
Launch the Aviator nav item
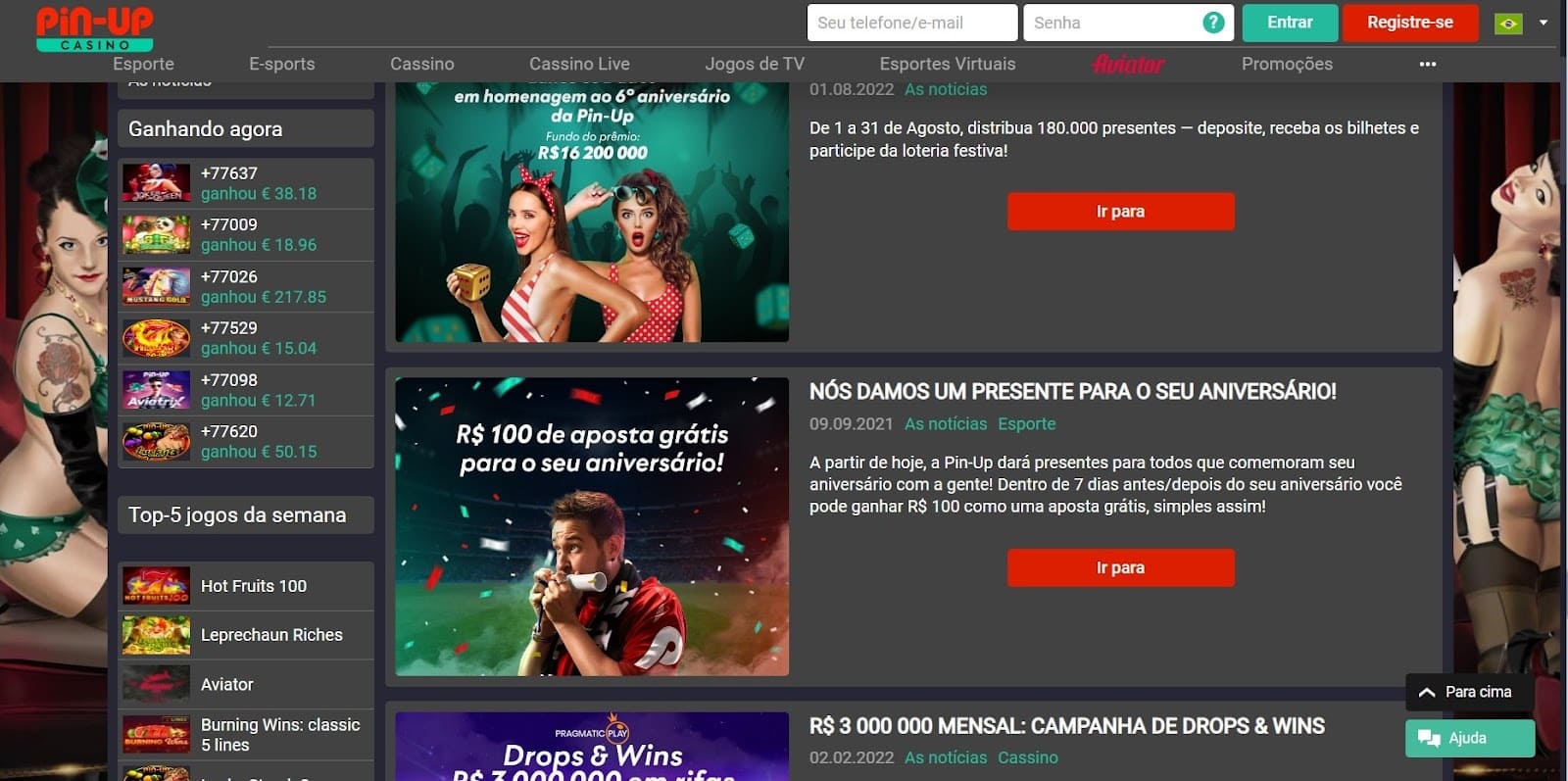tap(1128, 64)
